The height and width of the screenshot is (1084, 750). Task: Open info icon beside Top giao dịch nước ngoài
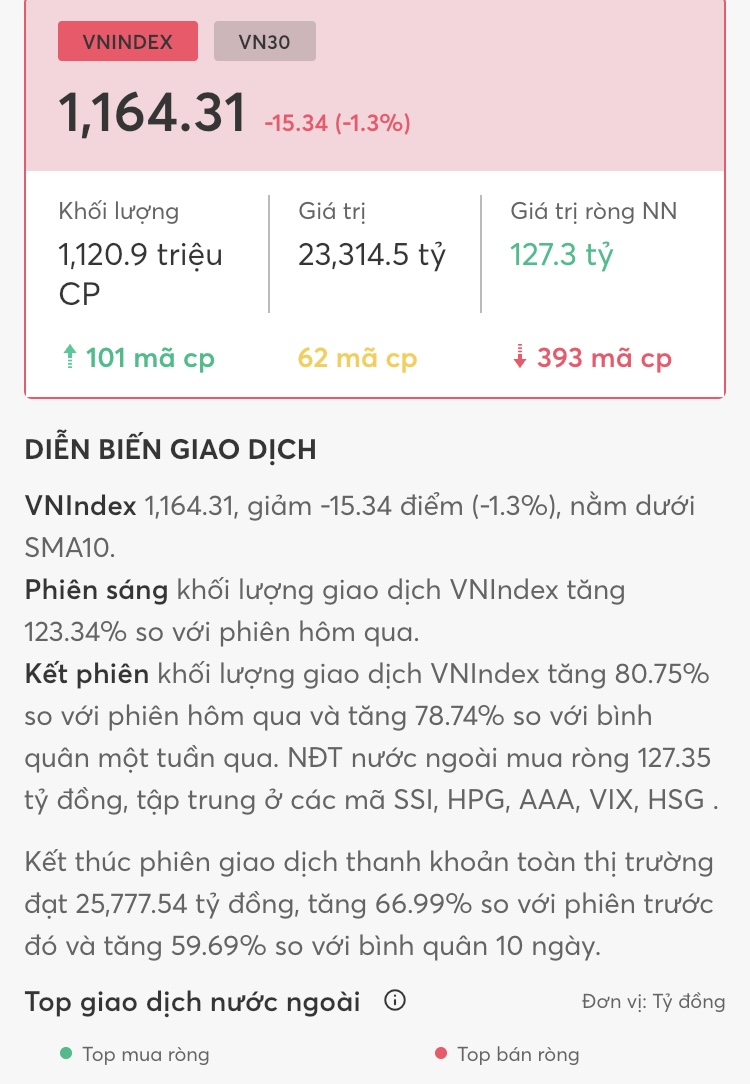(395, 1000)
